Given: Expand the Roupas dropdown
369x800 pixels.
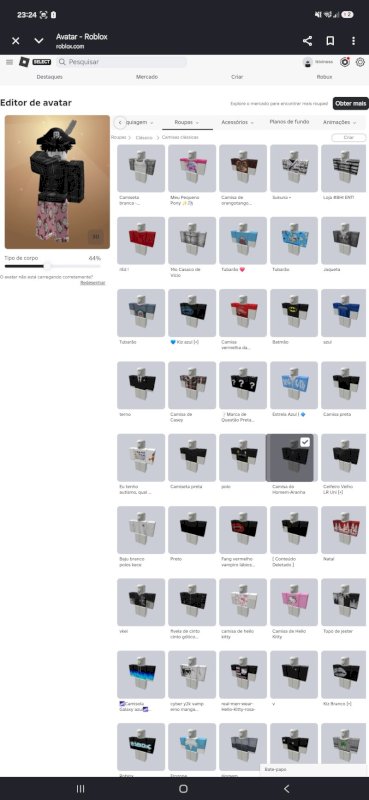Looking at the screenshot, I should click(x=186, y=122).
